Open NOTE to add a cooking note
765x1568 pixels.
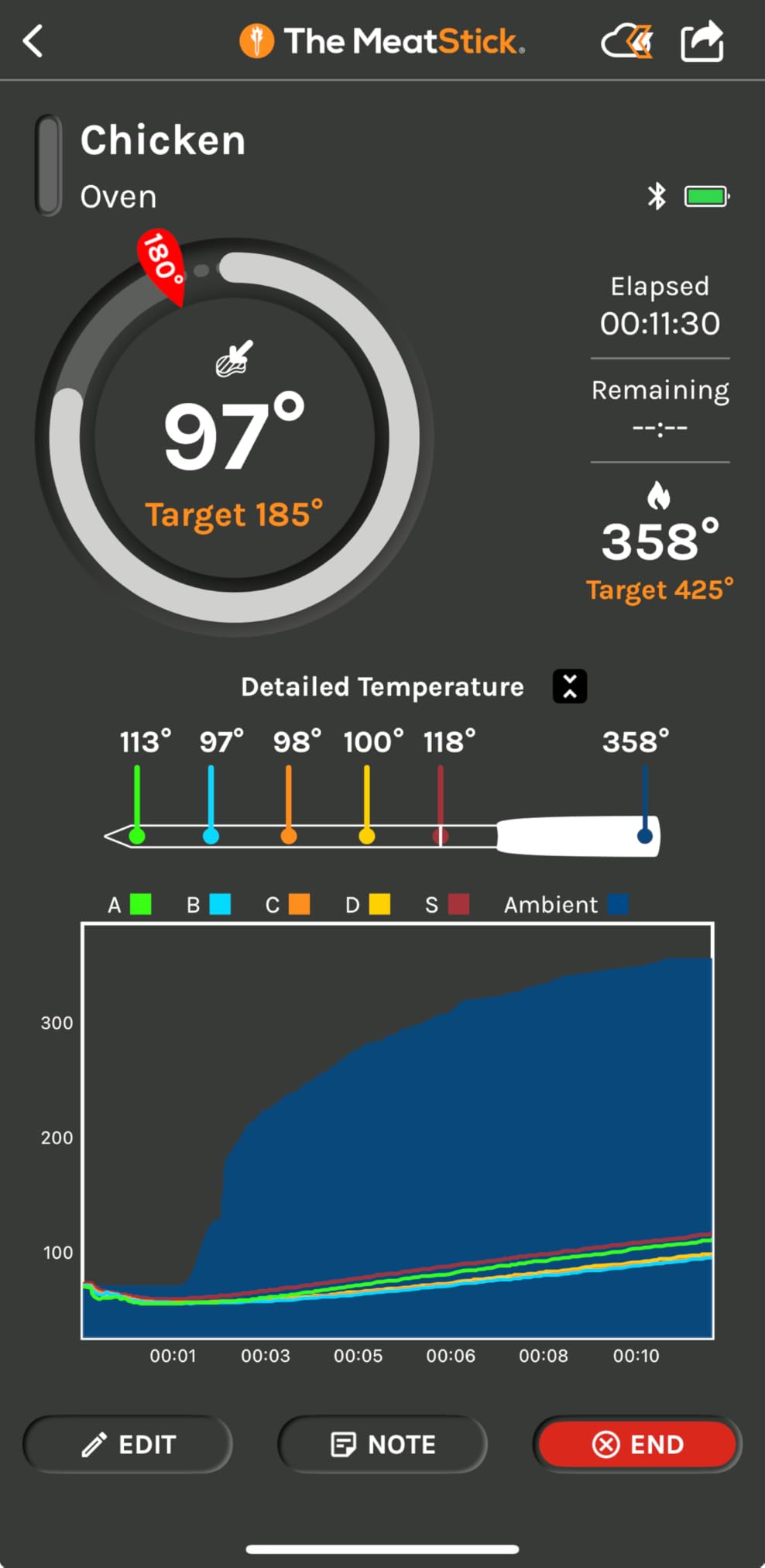382,1444
